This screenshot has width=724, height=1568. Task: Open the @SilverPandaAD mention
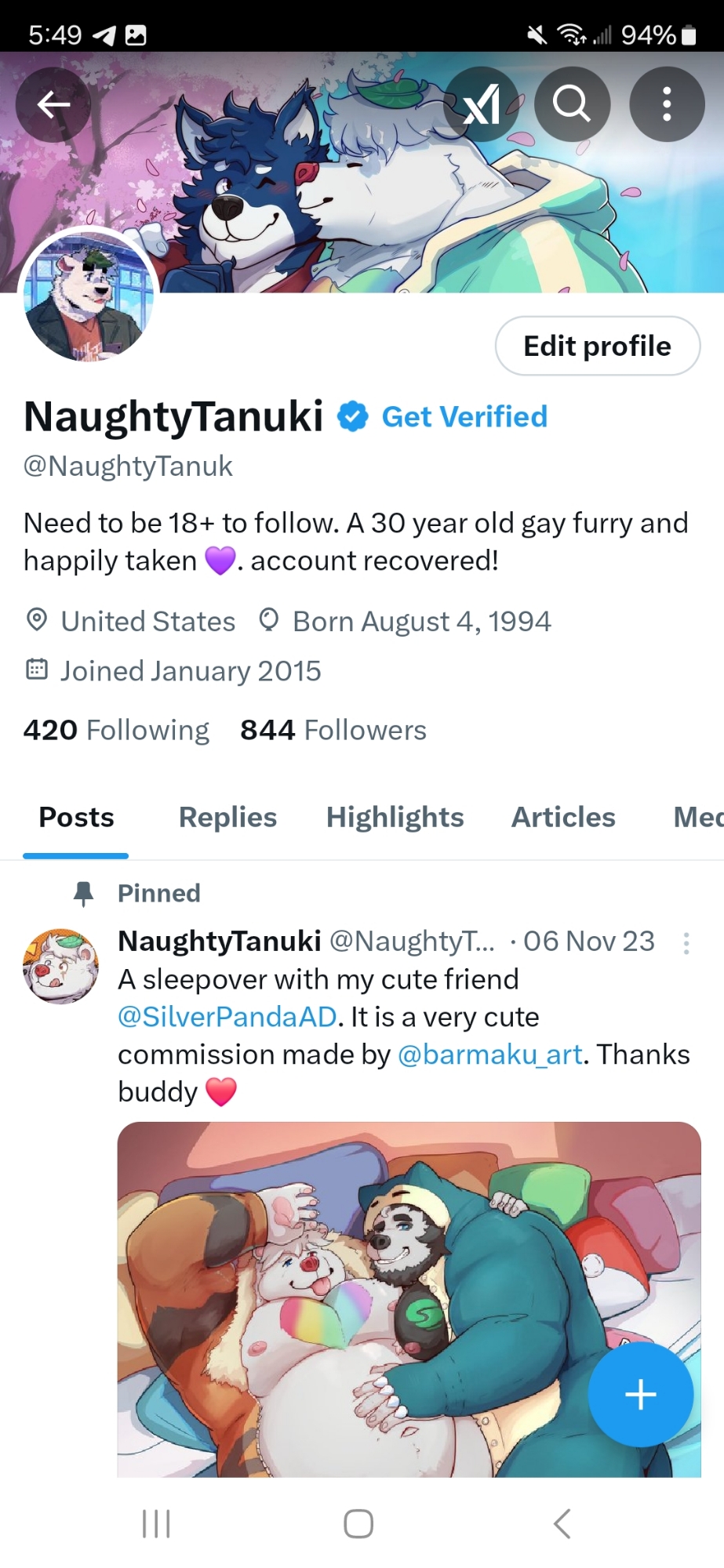(x=227, y=1017)
